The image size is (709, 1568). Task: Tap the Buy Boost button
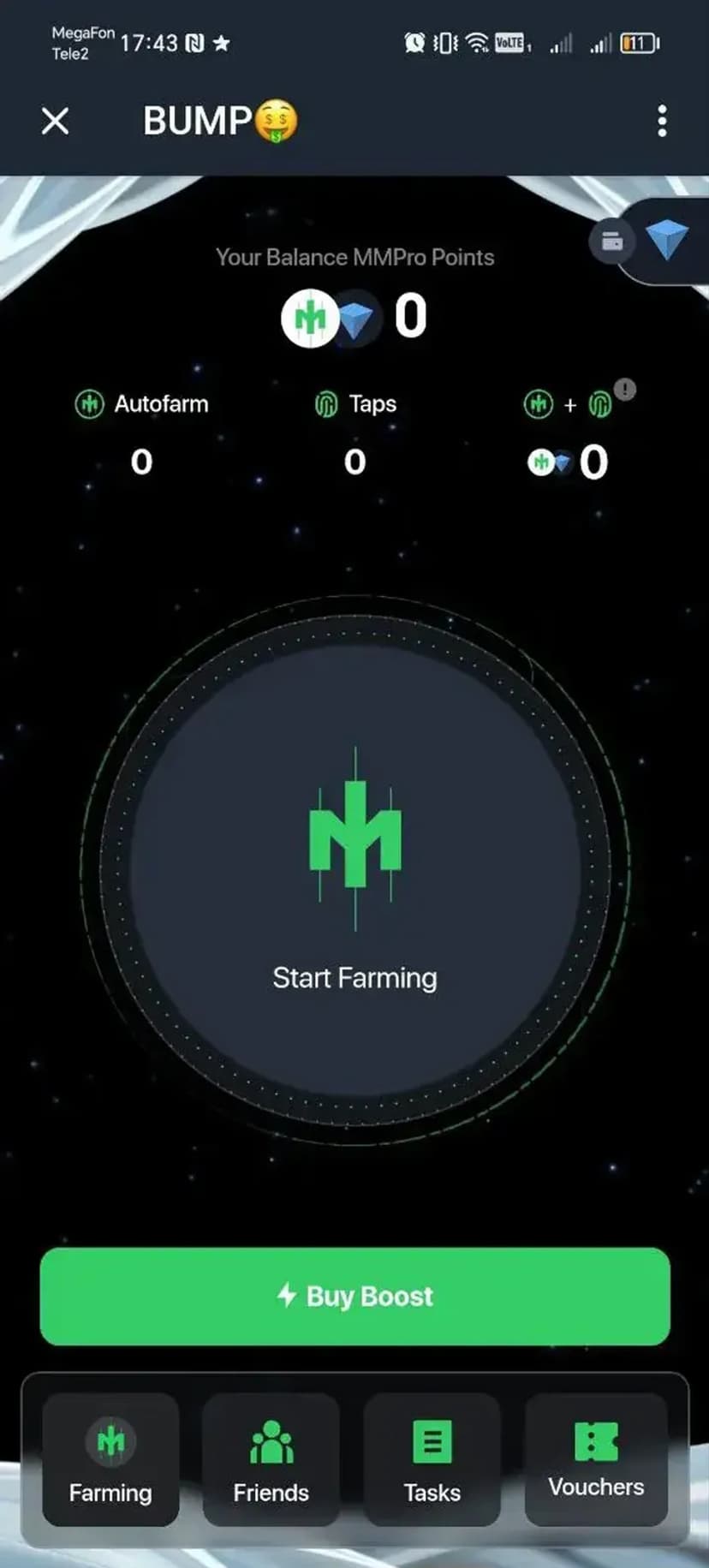pos(354,1296)
